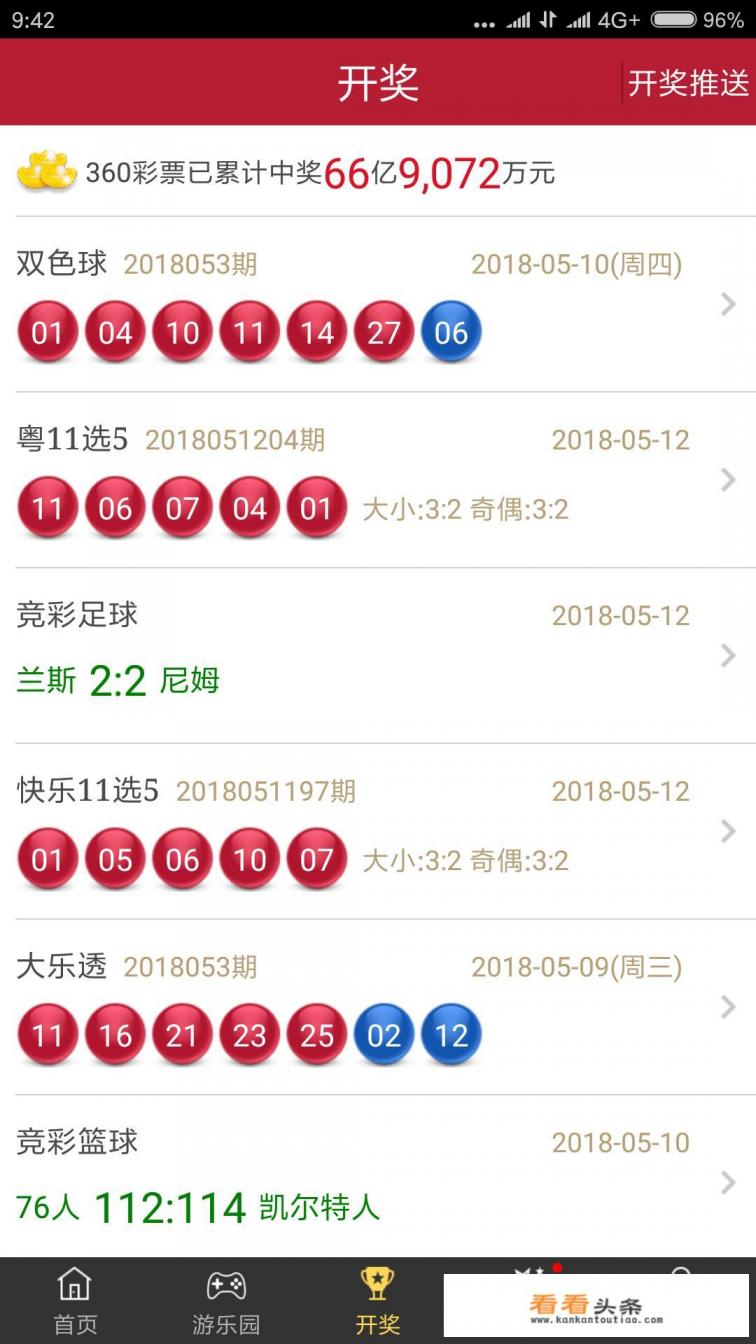Click blue ball 06 in 双色球 row
This screenshot has height=1344, width=756.
tap(451, 331)
